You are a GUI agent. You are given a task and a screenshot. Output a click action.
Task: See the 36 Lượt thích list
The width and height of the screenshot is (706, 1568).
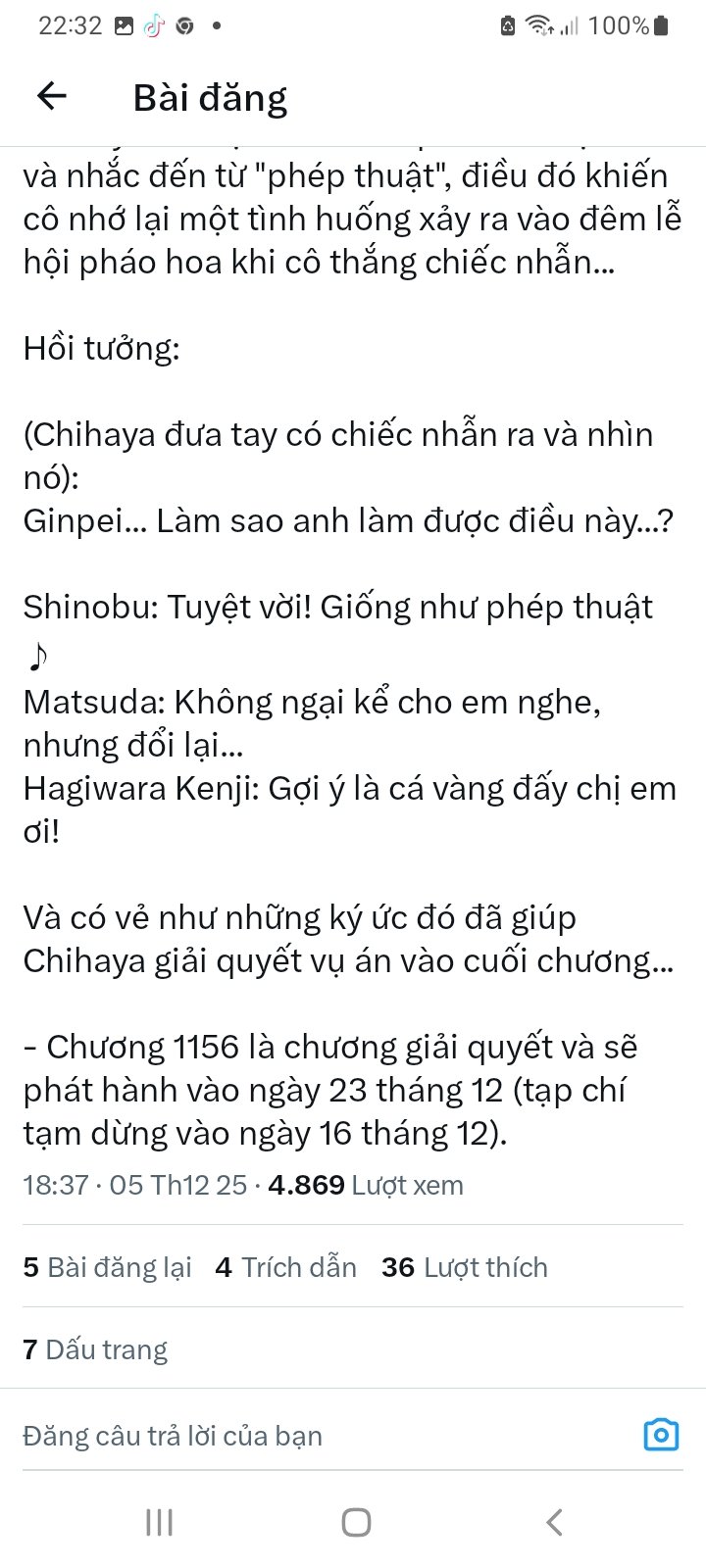coord(464,1267)
